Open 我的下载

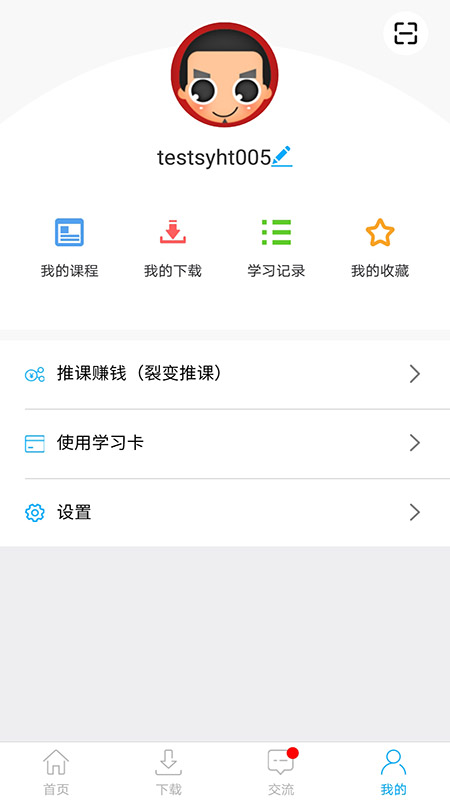(173, 248)
